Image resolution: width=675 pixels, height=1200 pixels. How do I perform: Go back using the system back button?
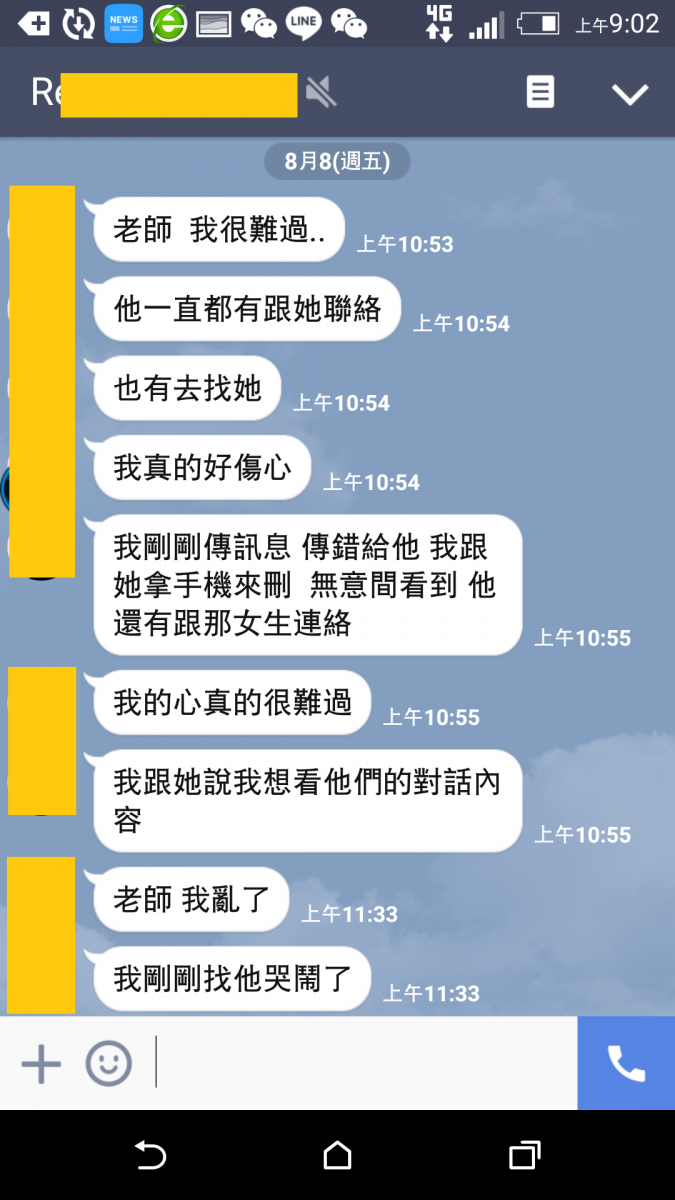(150, 1156)
